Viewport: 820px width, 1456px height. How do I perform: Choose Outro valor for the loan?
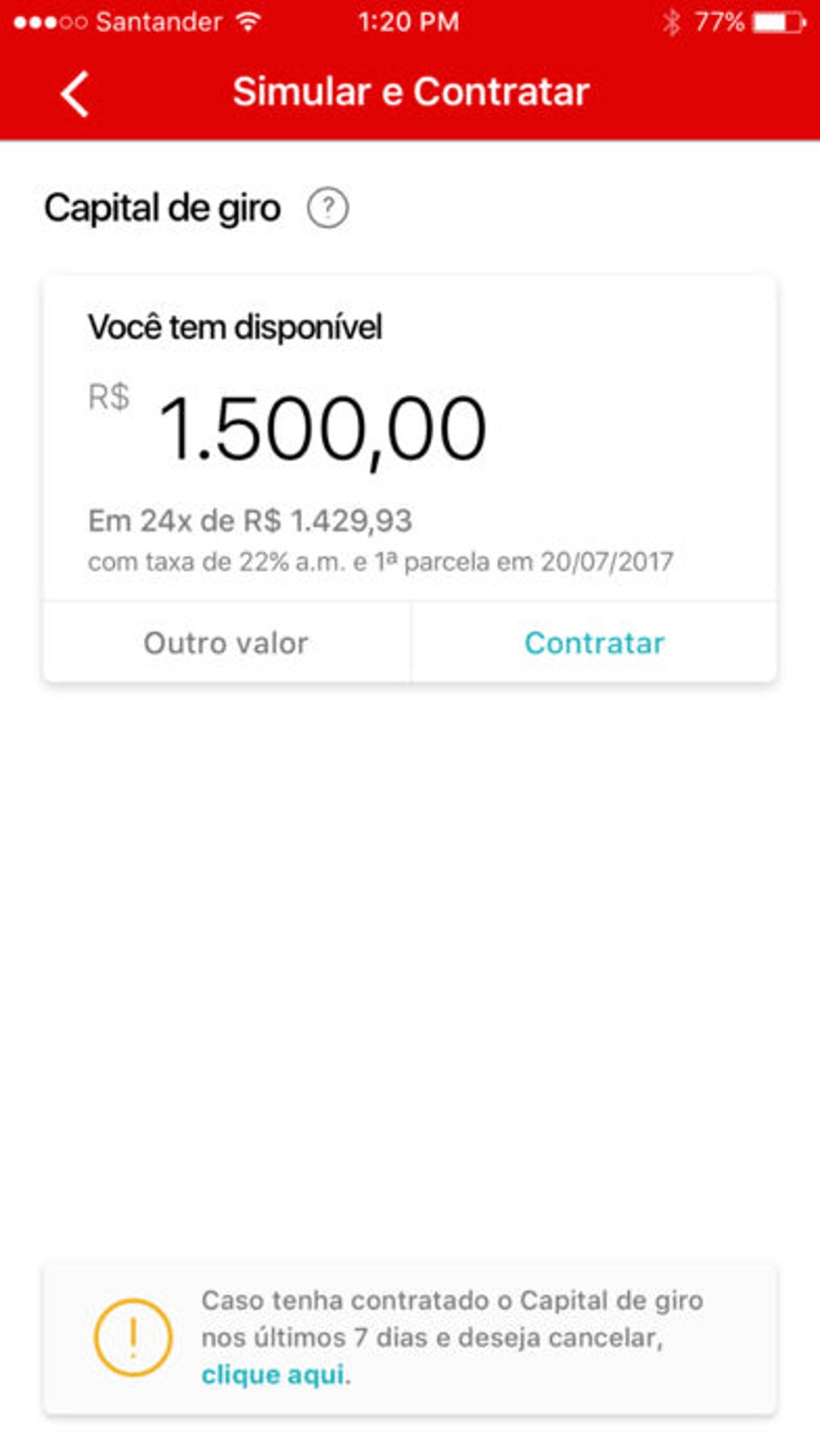[226, 643]
